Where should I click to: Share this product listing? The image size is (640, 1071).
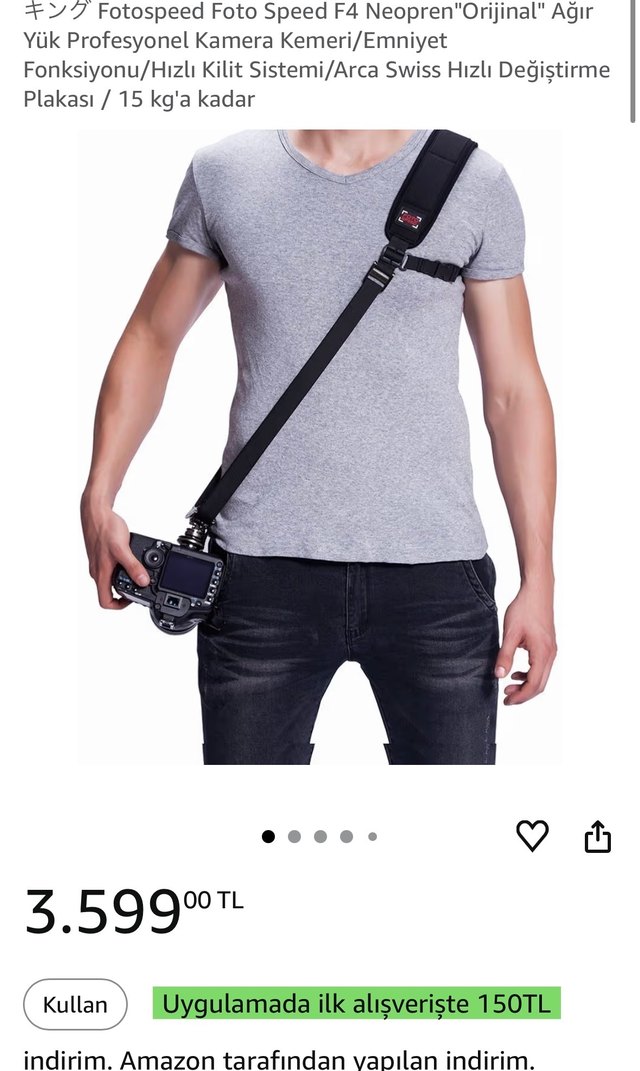597,836
